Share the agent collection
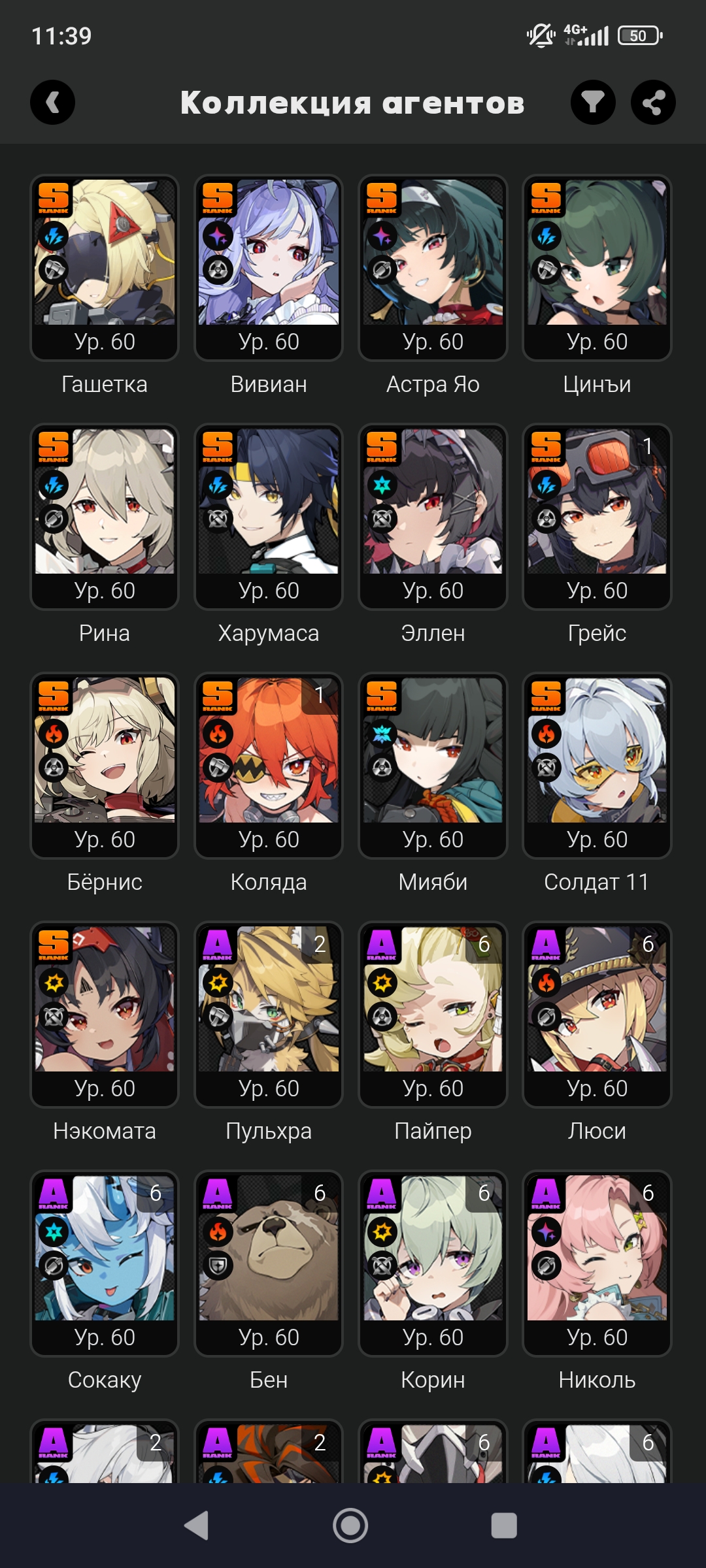This screenshot has height=1568, width=706. (x=653, y=103)
